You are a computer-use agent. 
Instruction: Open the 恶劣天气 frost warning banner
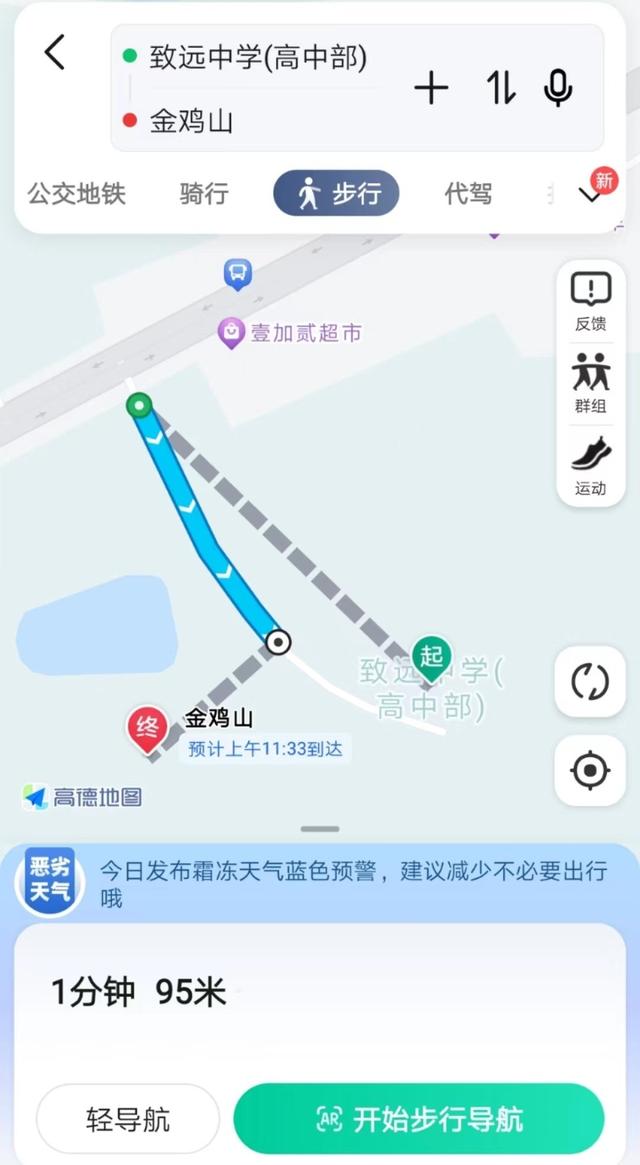(320, 883)
